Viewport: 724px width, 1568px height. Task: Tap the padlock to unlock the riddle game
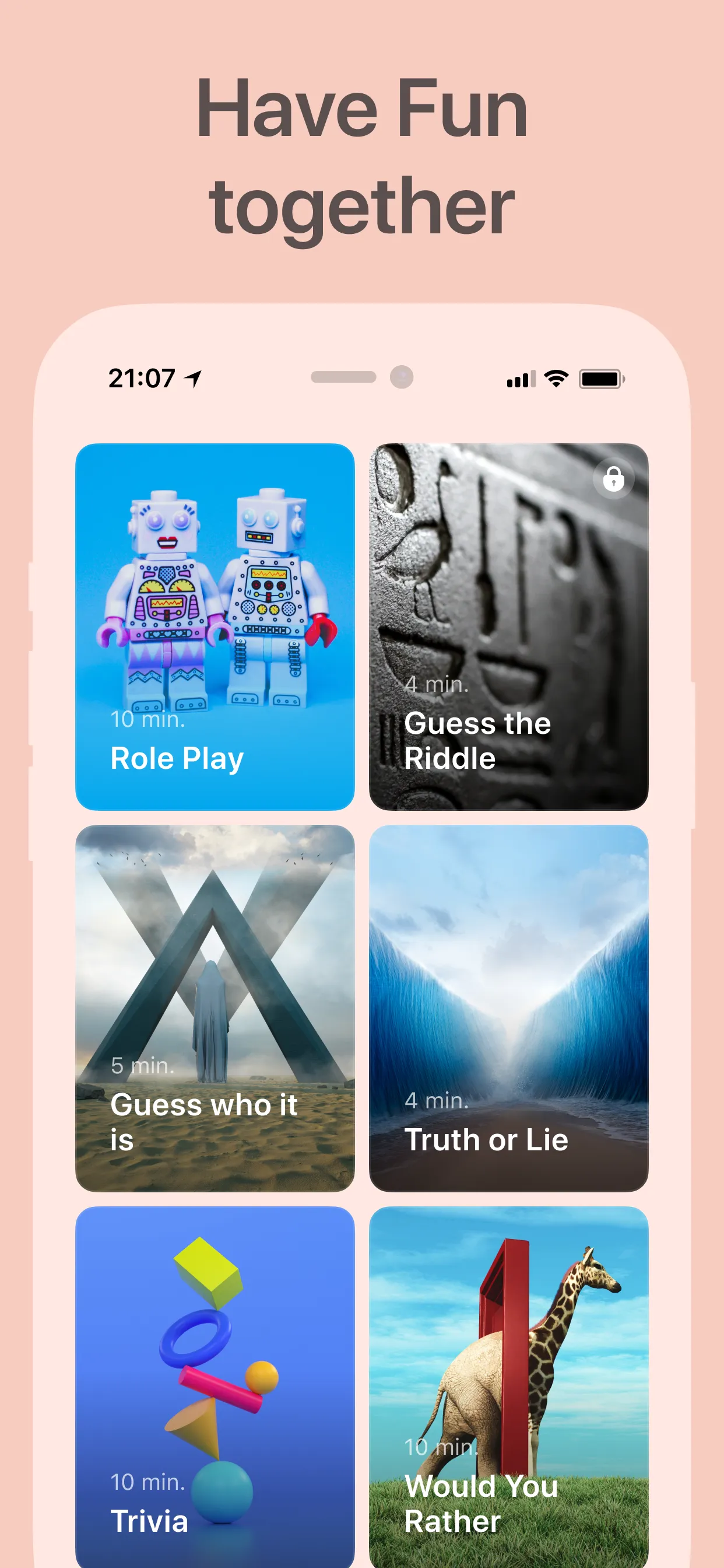(x=613, y=479)
